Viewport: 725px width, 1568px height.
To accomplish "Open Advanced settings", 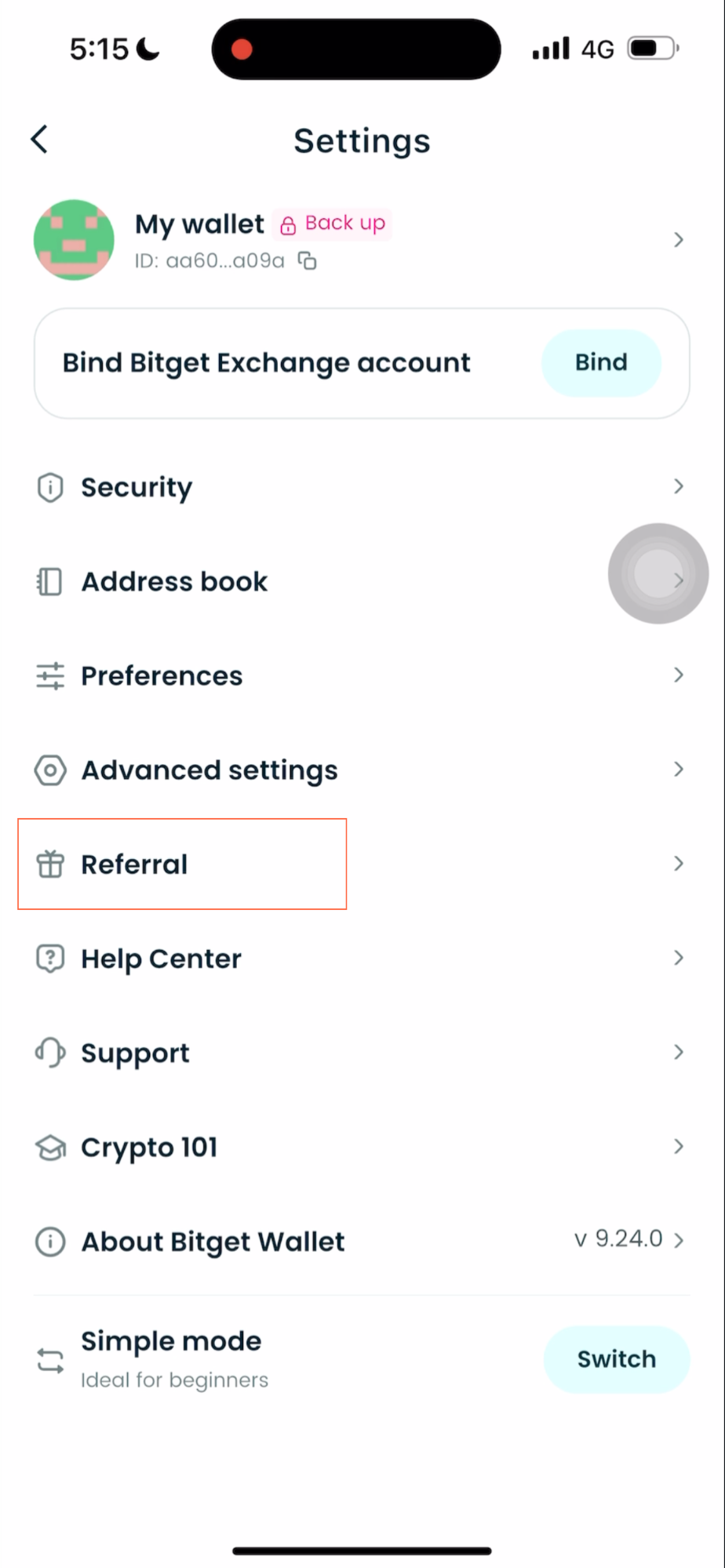I will tap(209, 770).
